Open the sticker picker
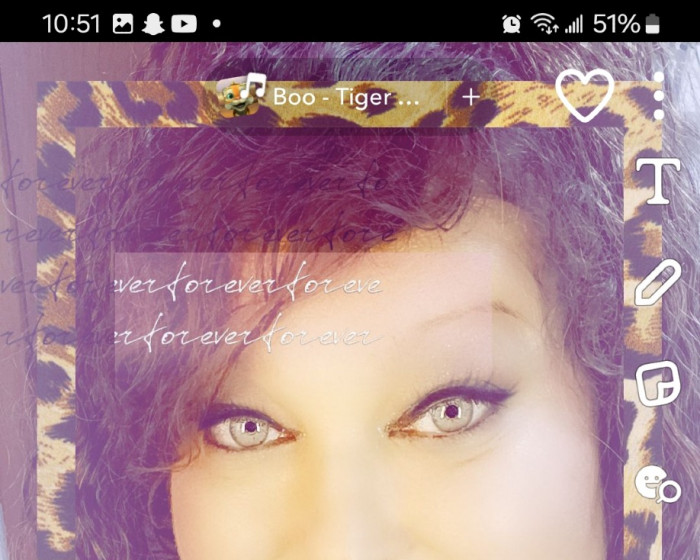700x560 pixels. [x=657, y=384]
